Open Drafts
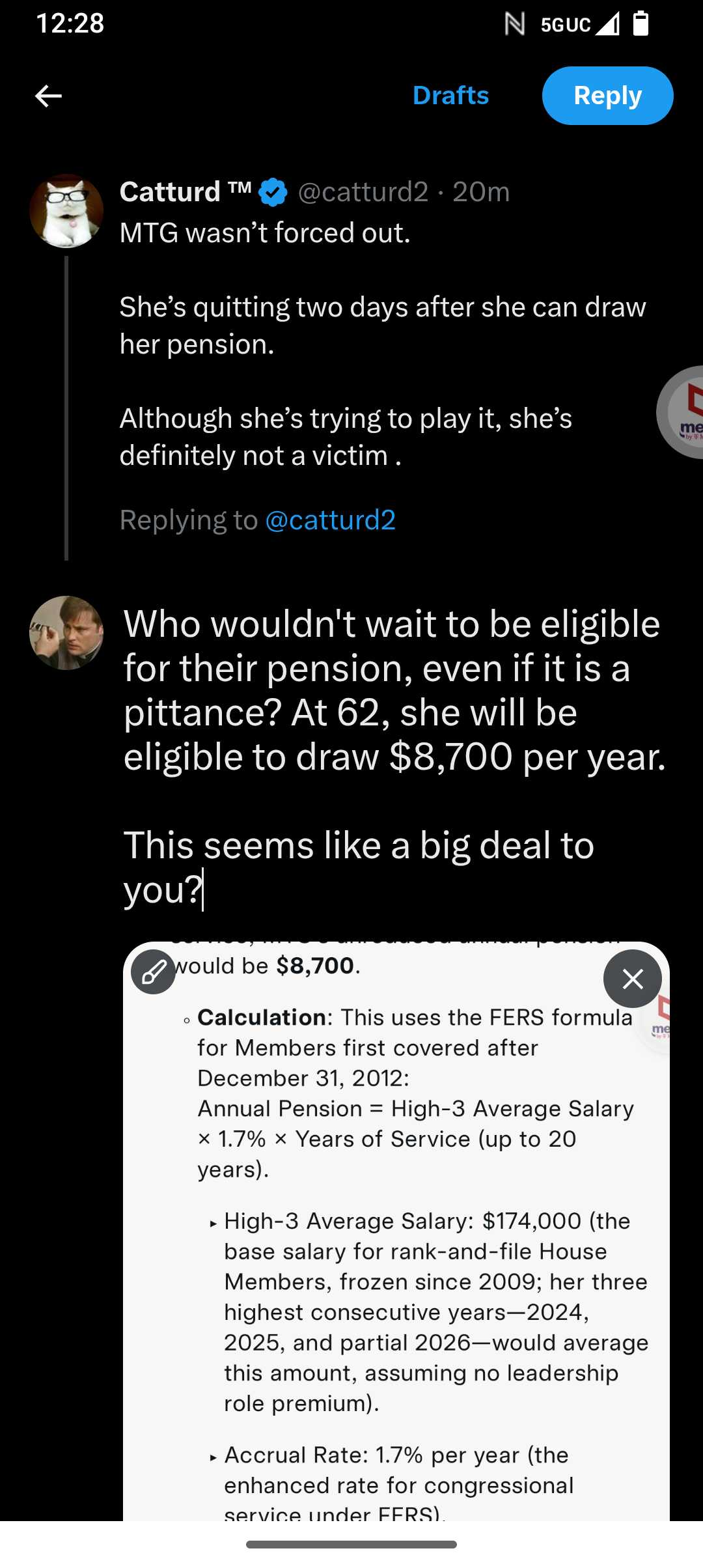 (x=450, y=96)
